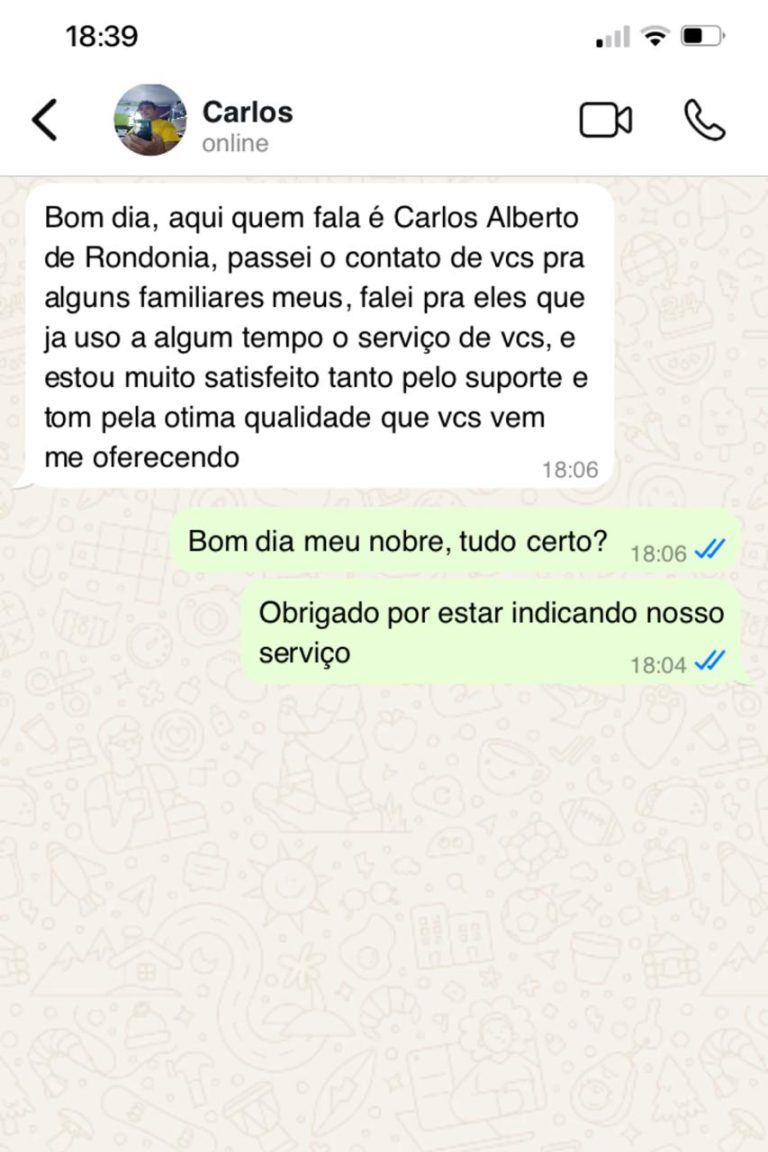Start a voice call with Carlos
The width and height of the screenshot is (768, 1152).
tap(704, 120)
